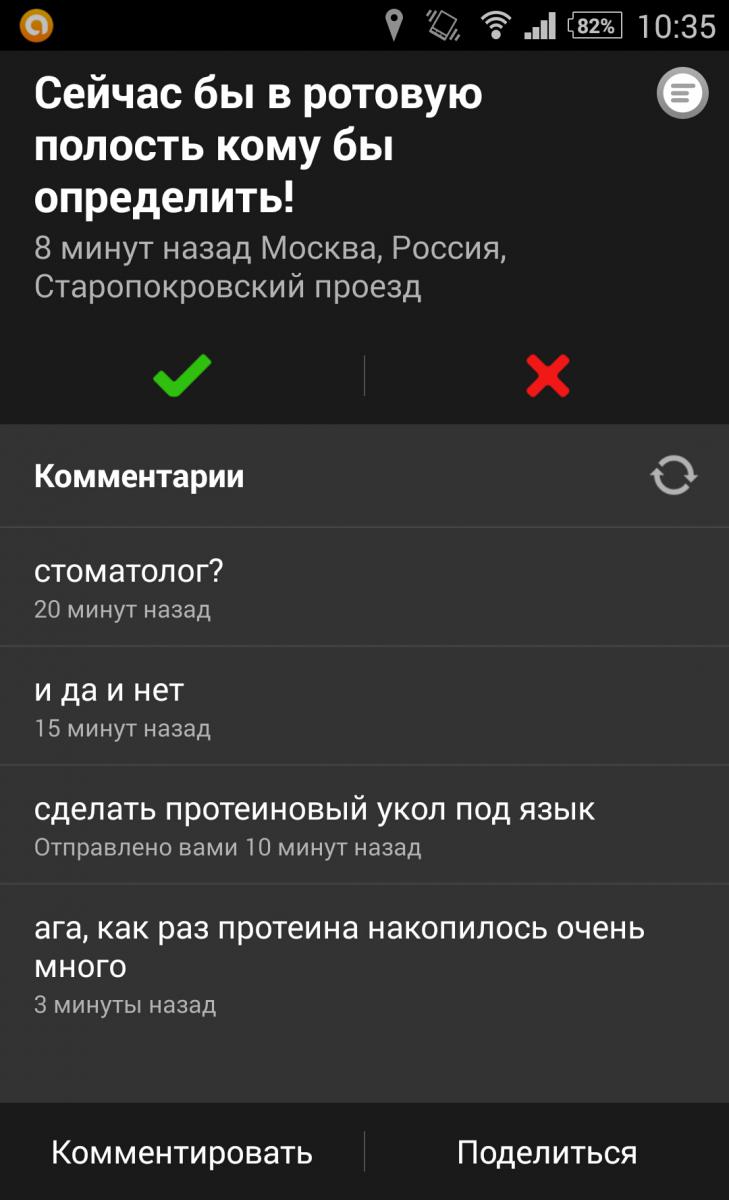Open the round menu icon beside the post
Image resolution: width=729 pixels, height=1200 pixels.
coord(682,94)
